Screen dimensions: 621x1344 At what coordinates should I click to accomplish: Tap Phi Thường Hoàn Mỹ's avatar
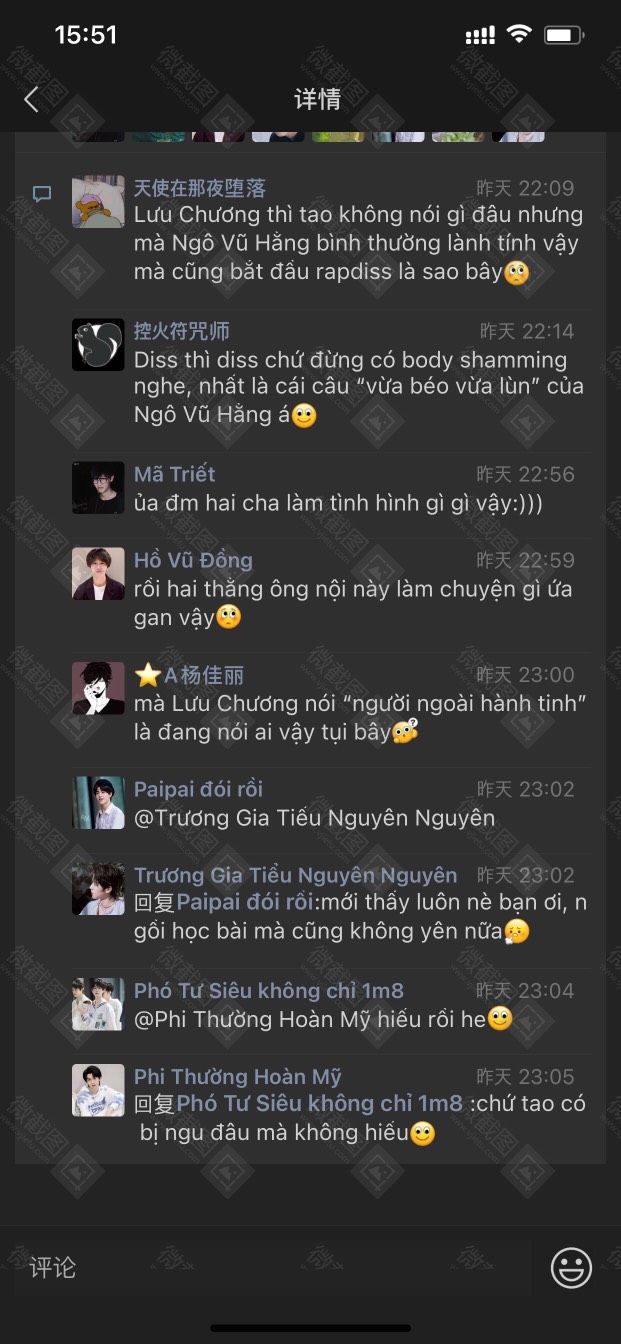click(98, 1090)
